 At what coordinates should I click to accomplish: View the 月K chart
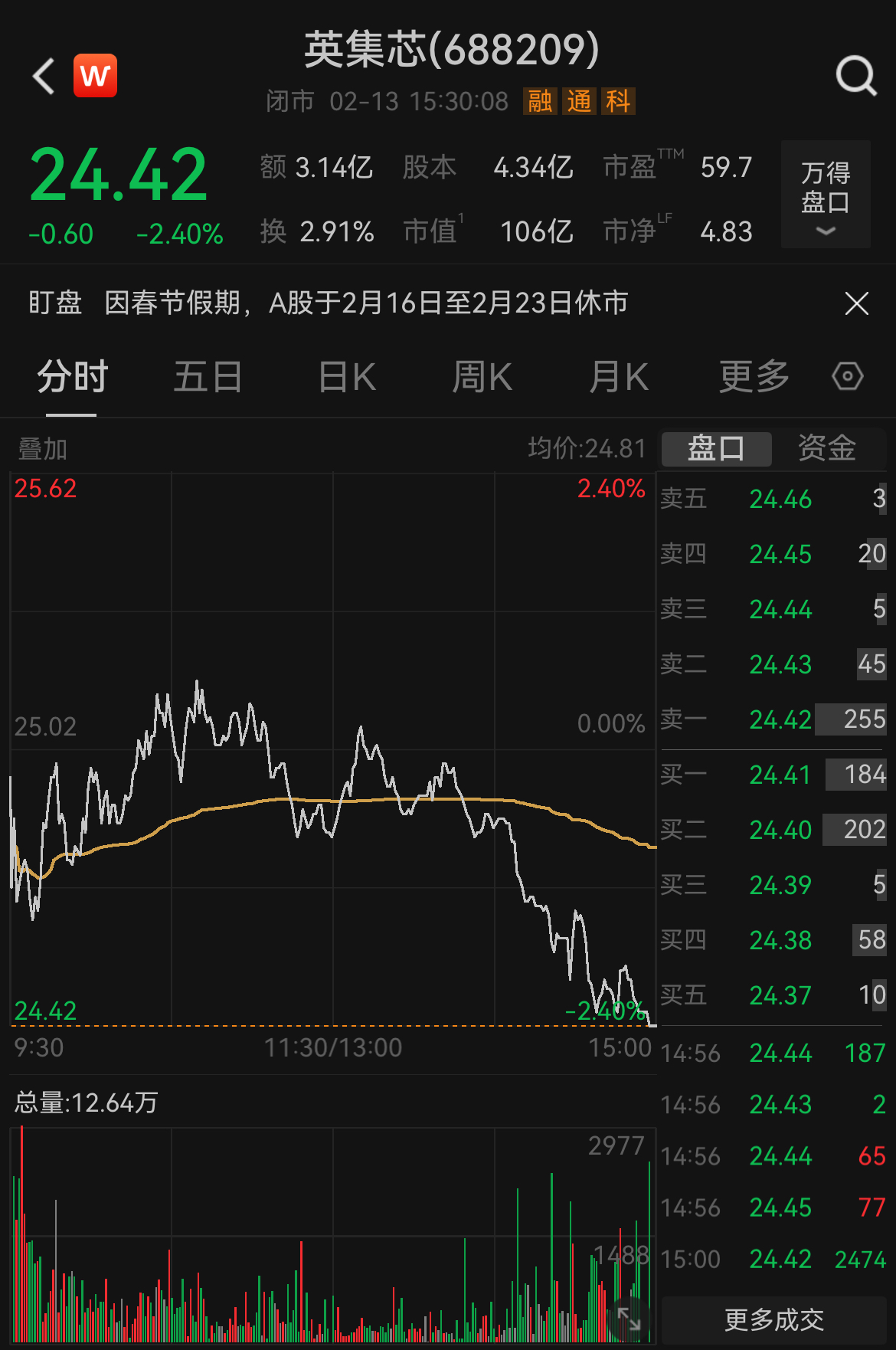[619, 377]
